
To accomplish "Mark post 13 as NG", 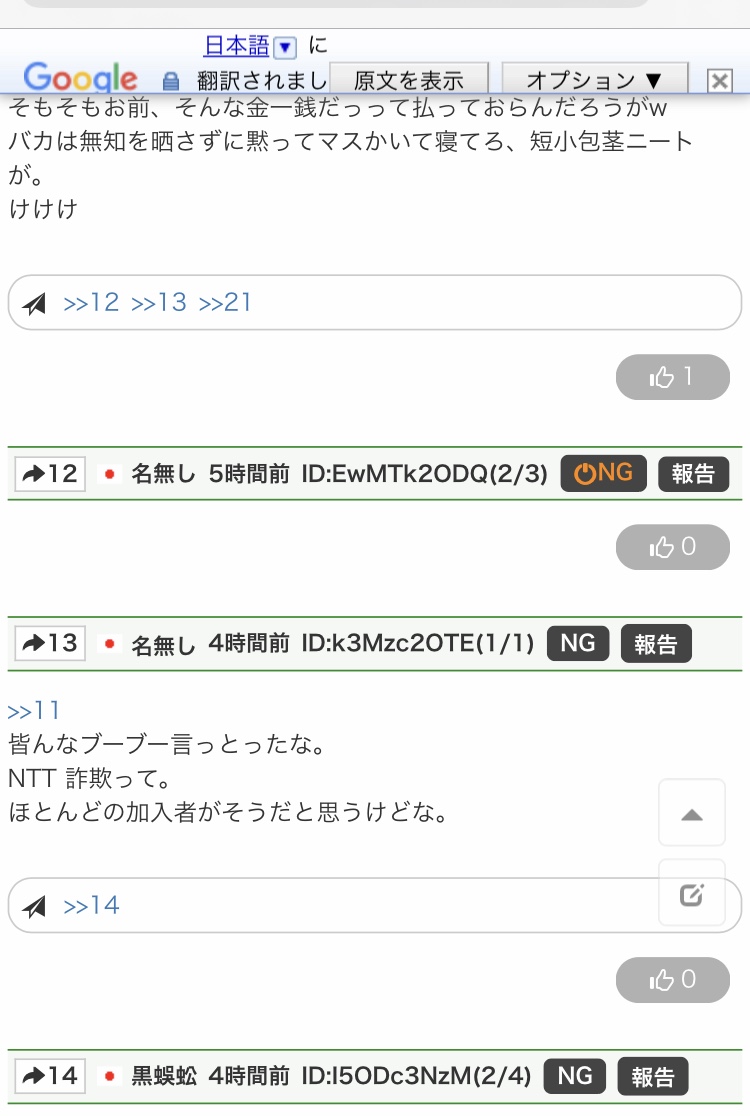I will coord(578,643).
